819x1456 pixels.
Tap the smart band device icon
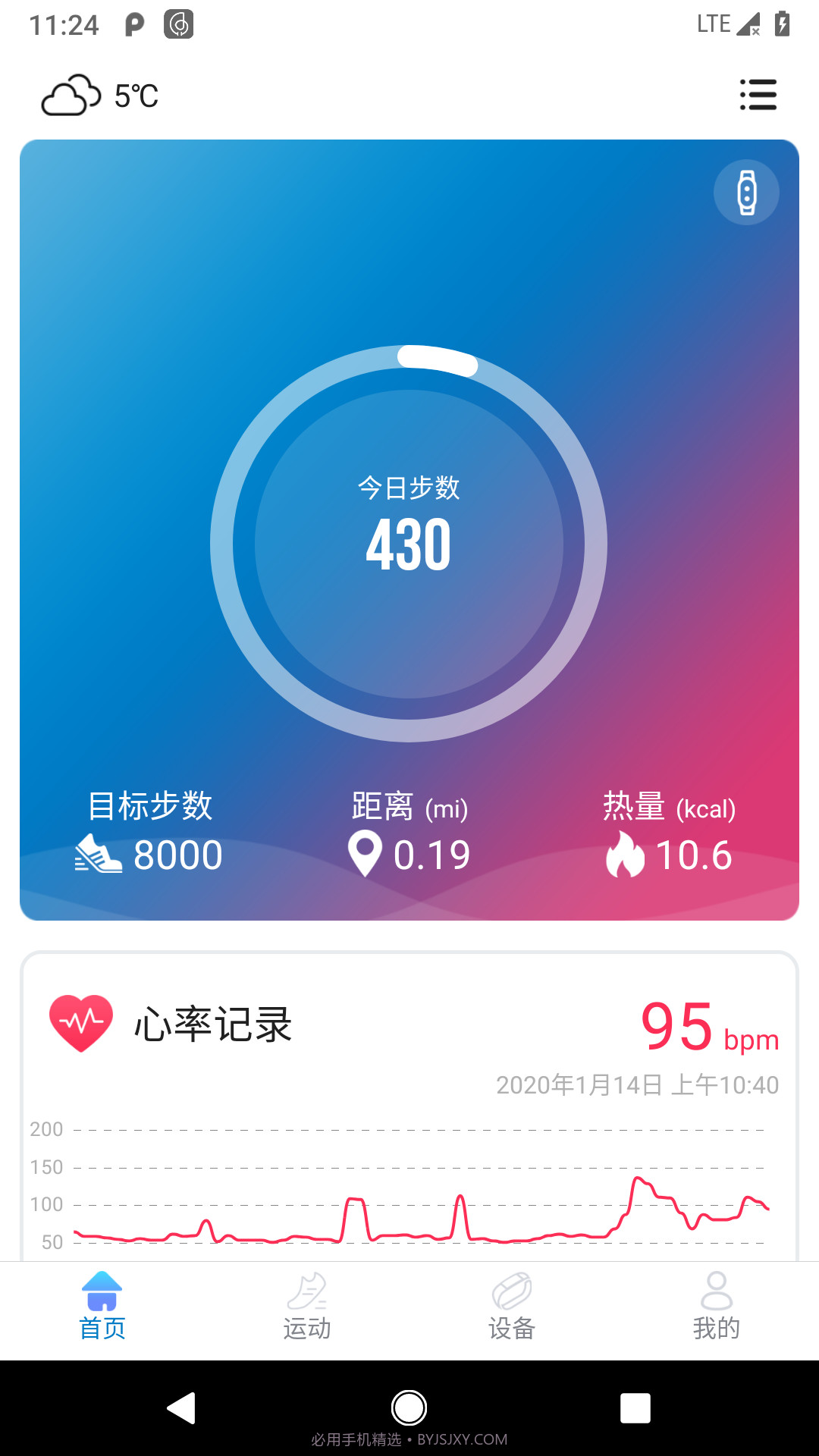(746, 193)
